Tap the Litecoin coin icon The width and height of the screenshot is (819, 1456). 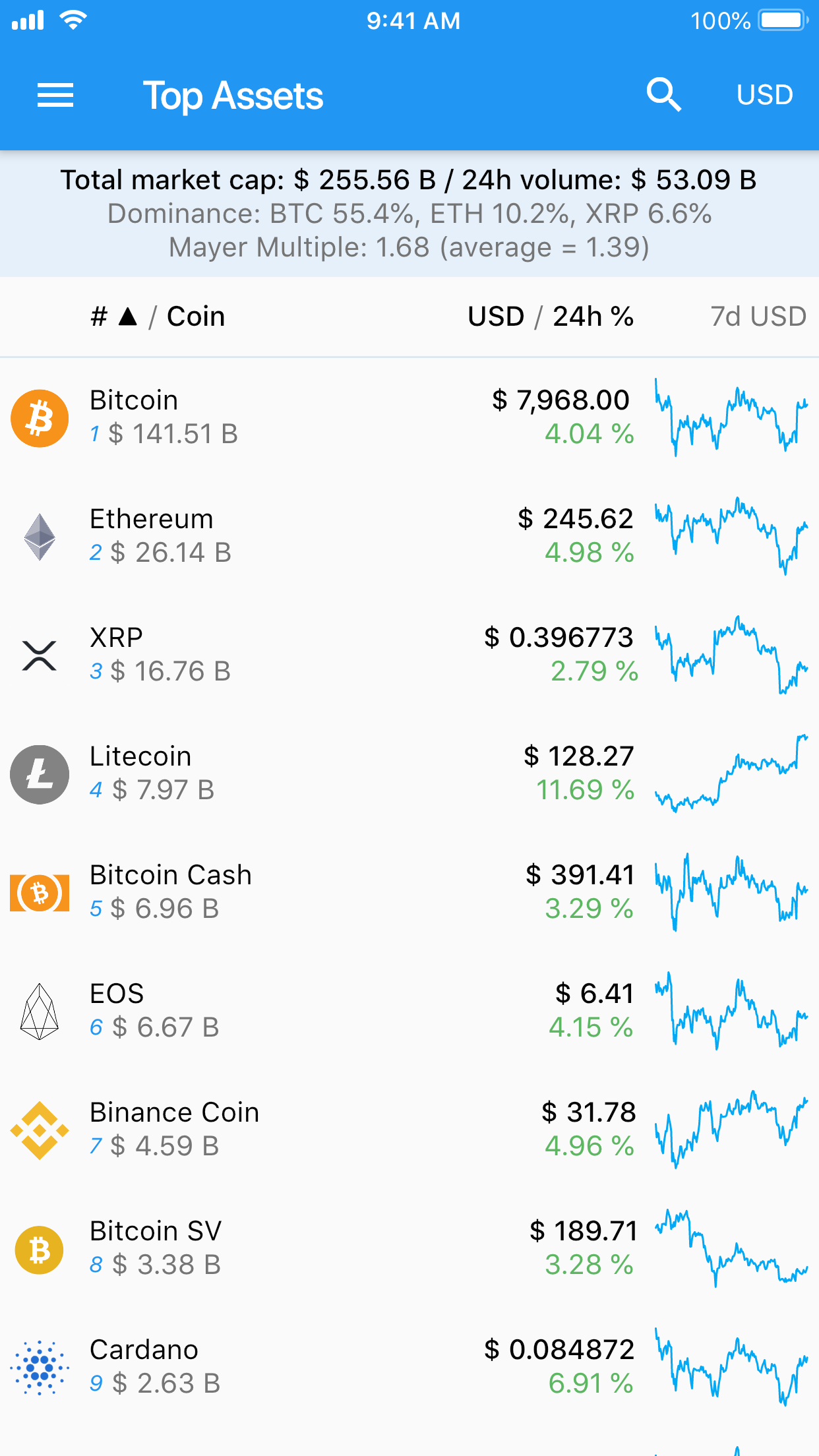coord(39,773)
